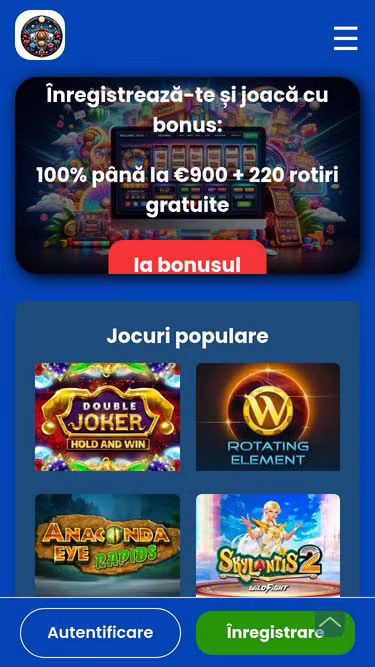This screenshot has height=667, width=375.
Task: Play the Skylantis 2 game
Action: [x=268, y=545]
